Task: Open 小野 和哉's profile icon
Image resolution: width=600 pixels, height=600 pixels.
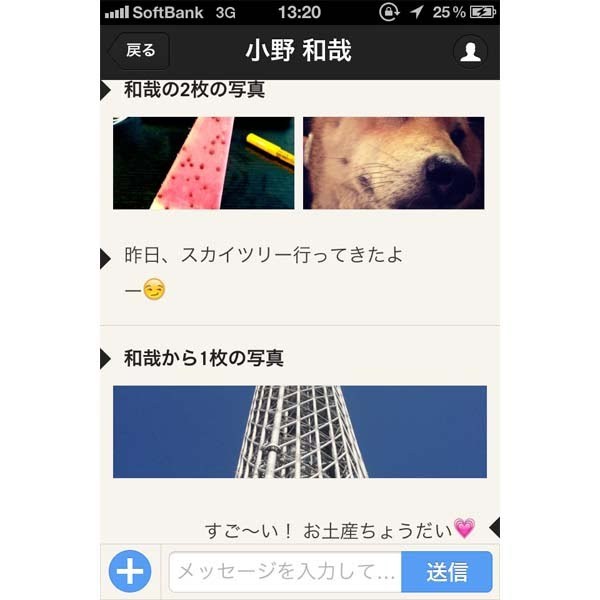Action: pyautogui.click(x=469, y=51)
